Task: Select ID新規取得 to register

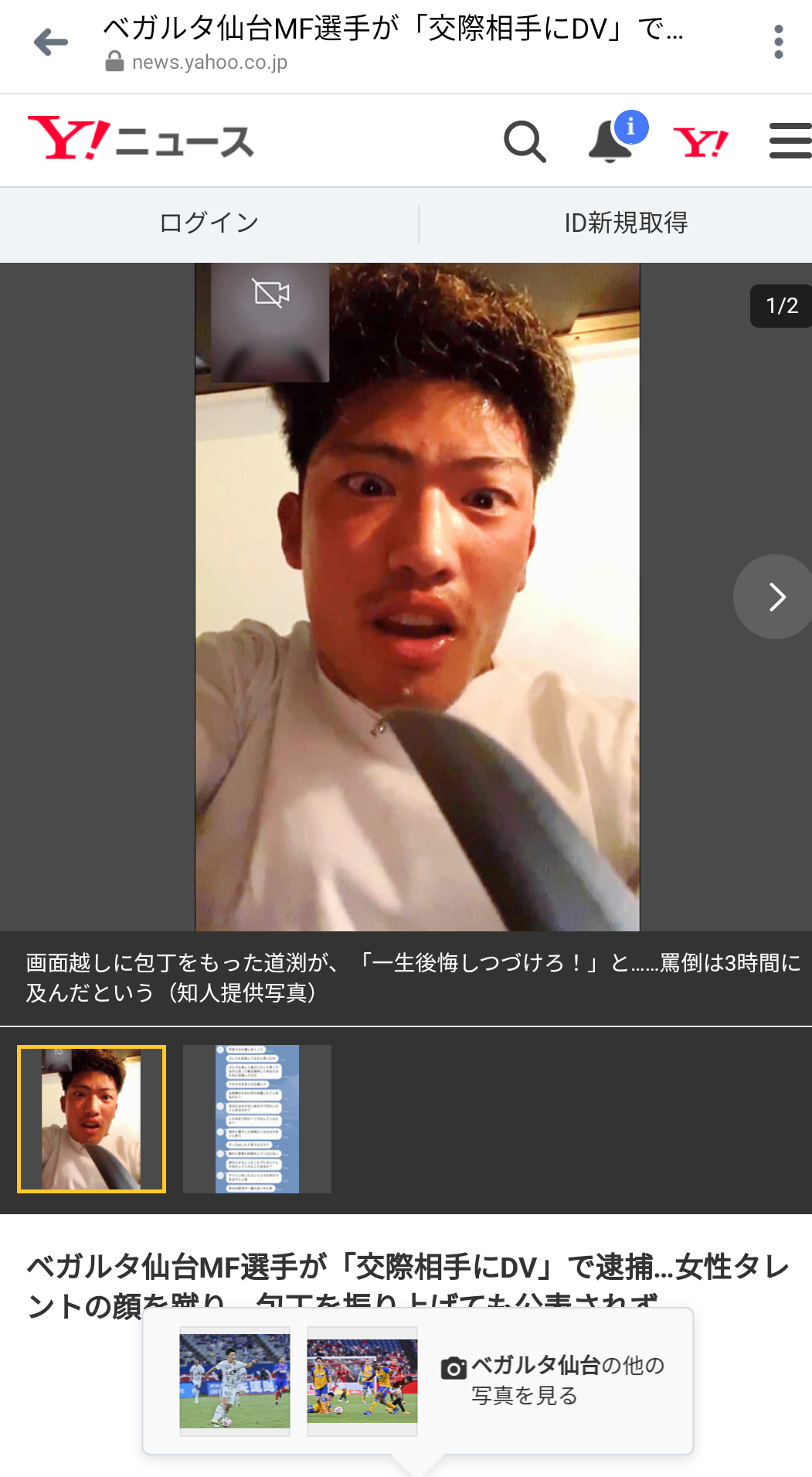Action: [626, 223]
